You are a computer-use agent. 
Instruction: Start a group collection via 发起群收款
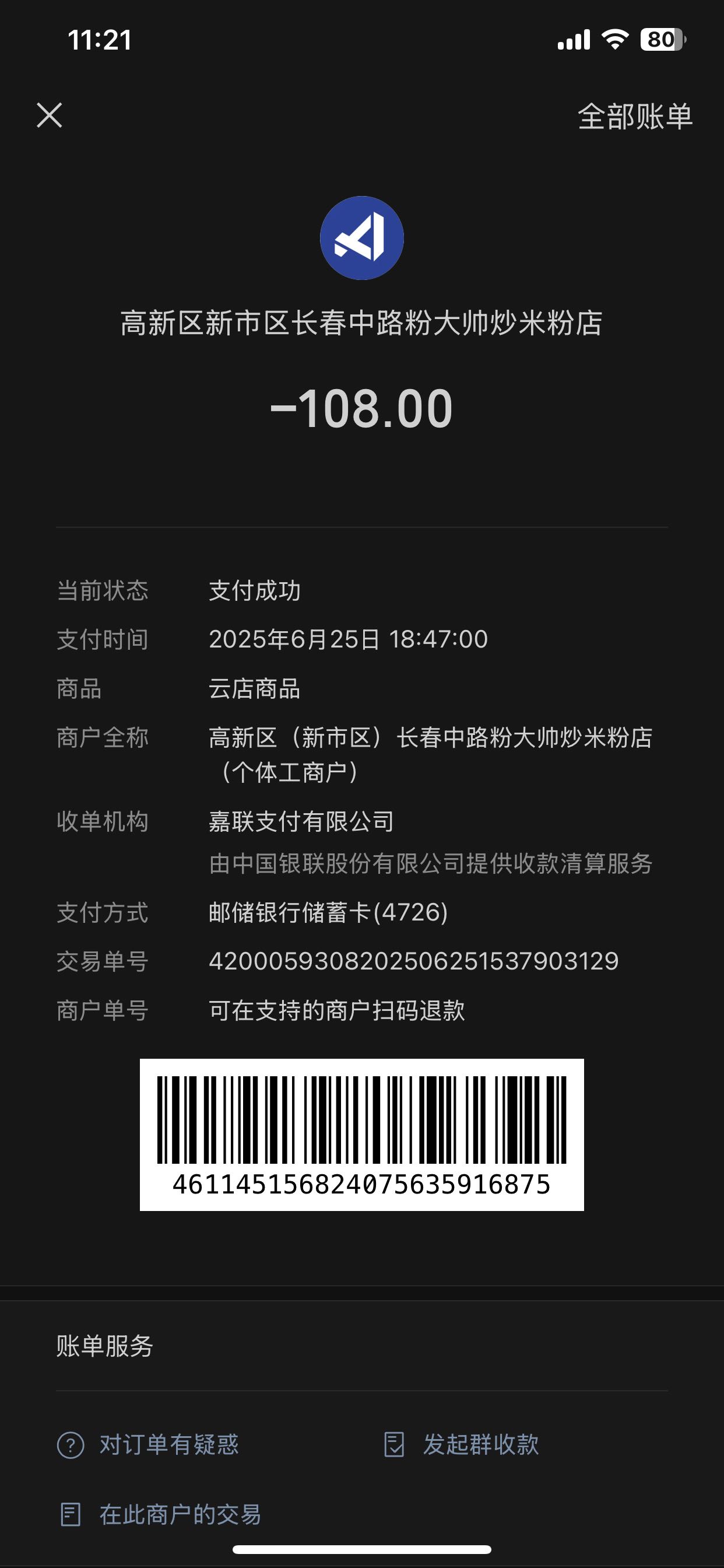462,1444
